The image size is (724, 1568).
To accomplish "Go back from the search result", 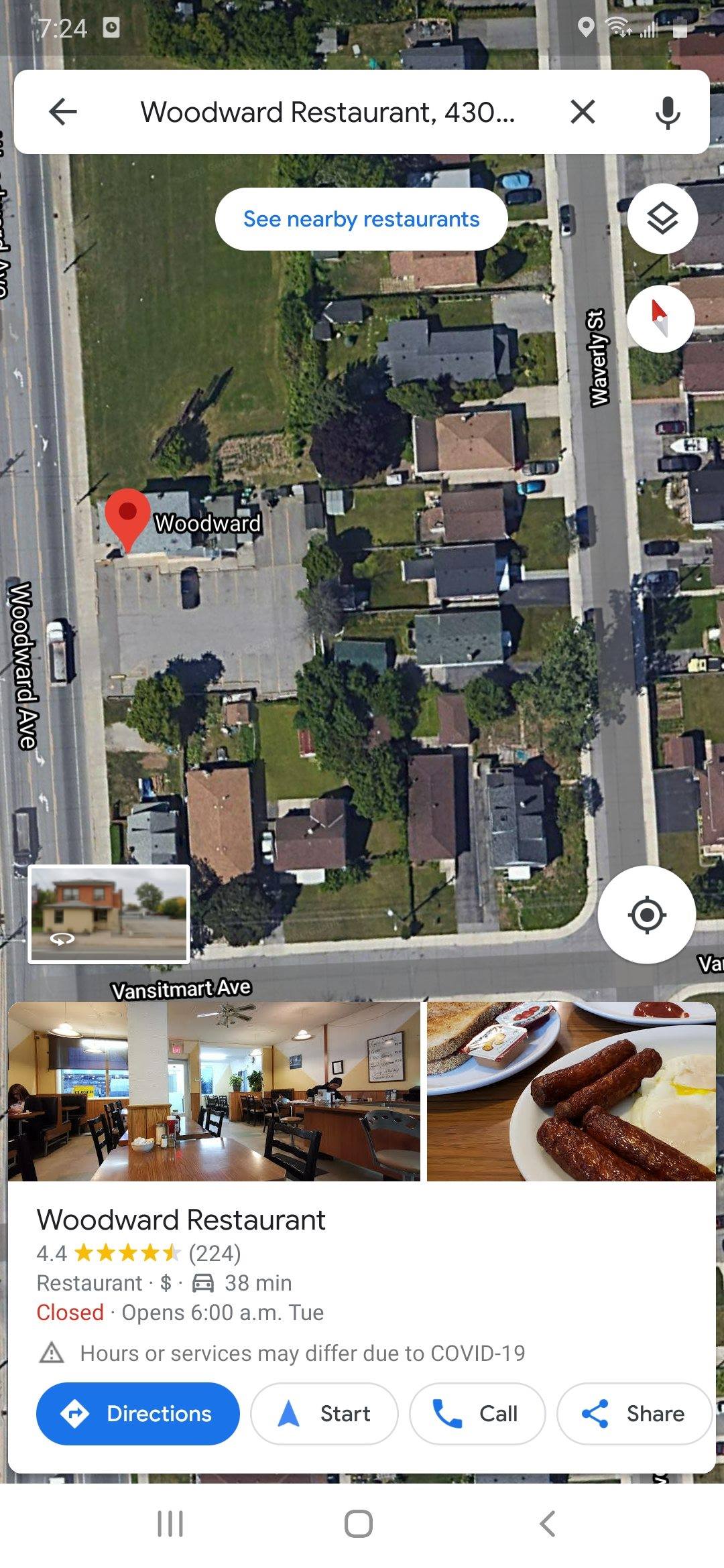I will click(x=63, y=112).
